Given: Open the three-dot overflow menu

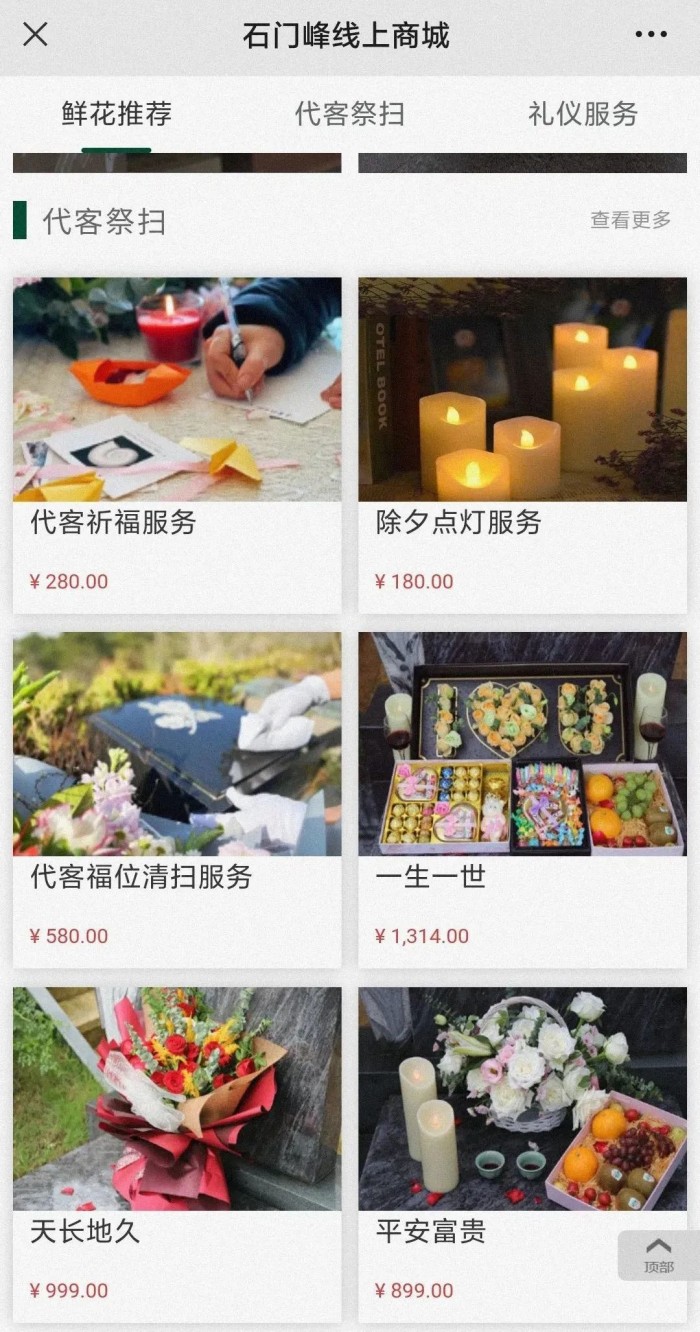Looking at the screenshot, I should [650, 35].
